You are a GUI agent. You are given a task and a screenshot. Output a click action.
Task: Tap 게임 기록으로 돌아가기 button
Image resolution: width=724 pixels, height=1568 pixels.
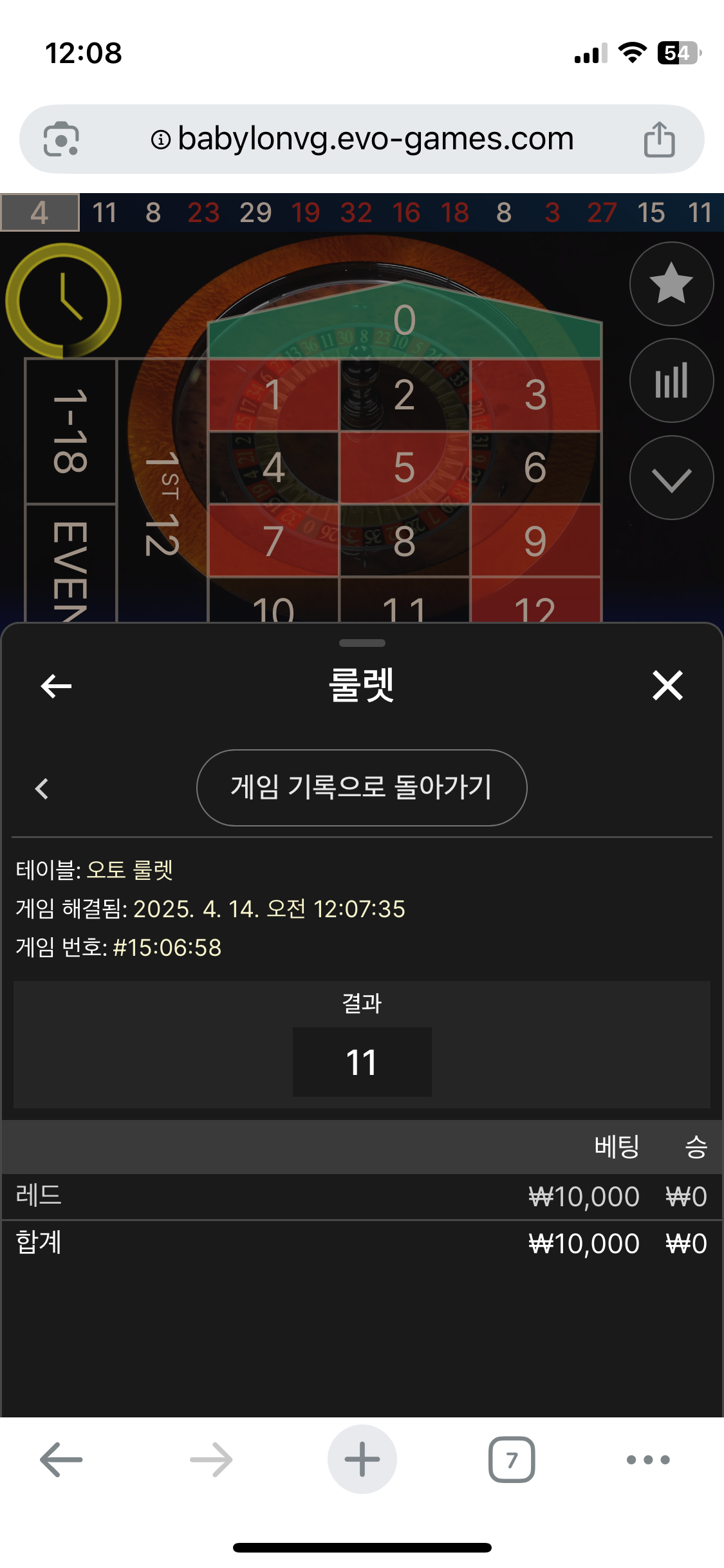[362, 787]
